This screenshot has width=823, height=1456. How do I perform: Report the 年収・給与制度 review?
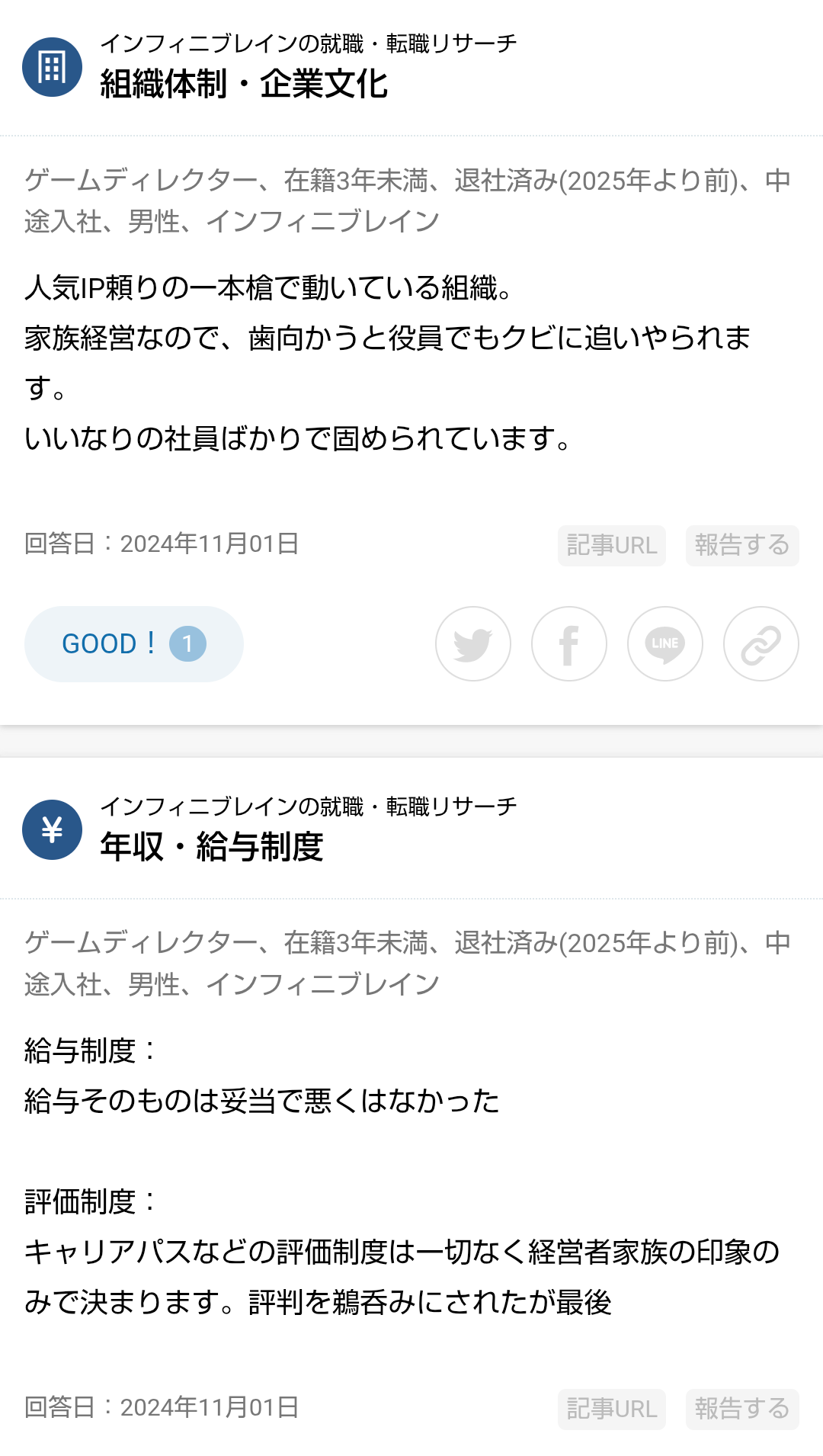click(741, 1409)
